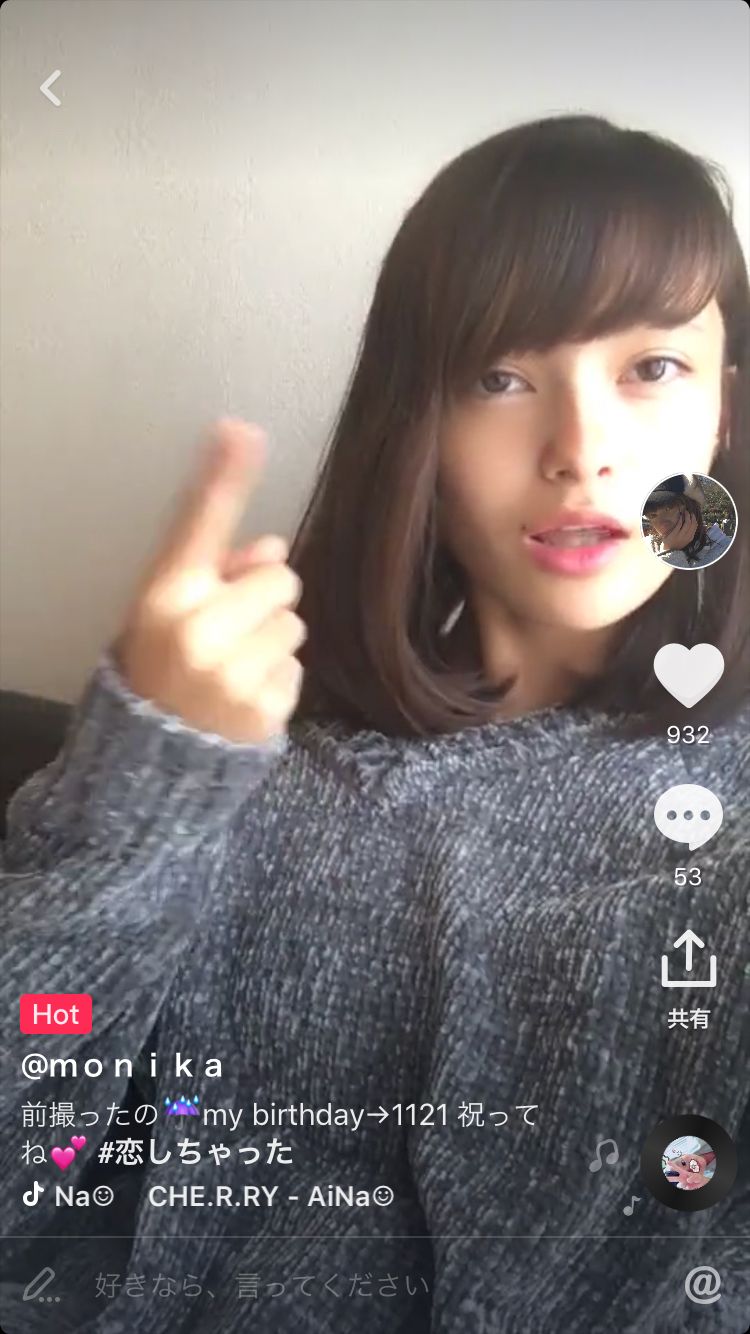Go back using the top arrow
The width and height of the screenshot is (750, 1334).
click(51, 88)
